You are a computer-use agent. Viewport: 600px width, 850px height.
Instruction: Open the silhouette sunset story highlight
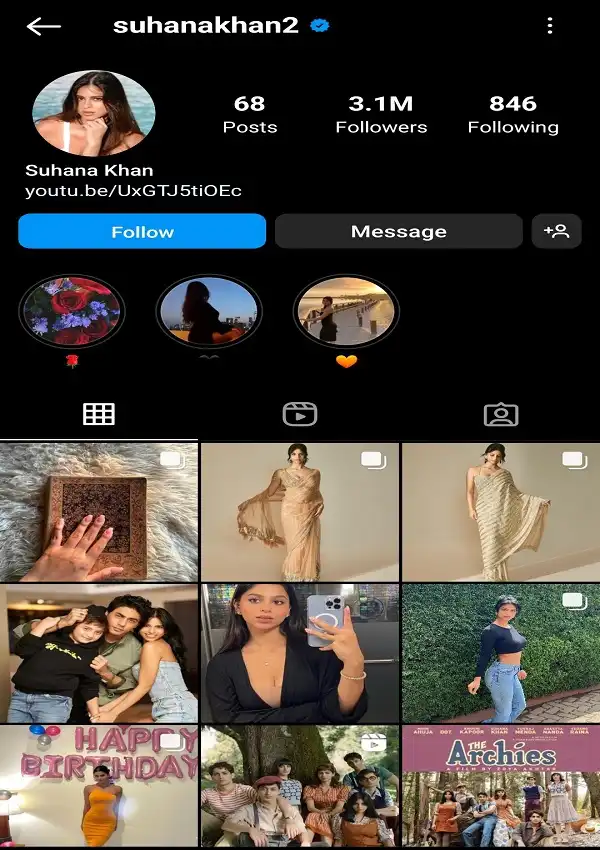click(x=209, y=311)
